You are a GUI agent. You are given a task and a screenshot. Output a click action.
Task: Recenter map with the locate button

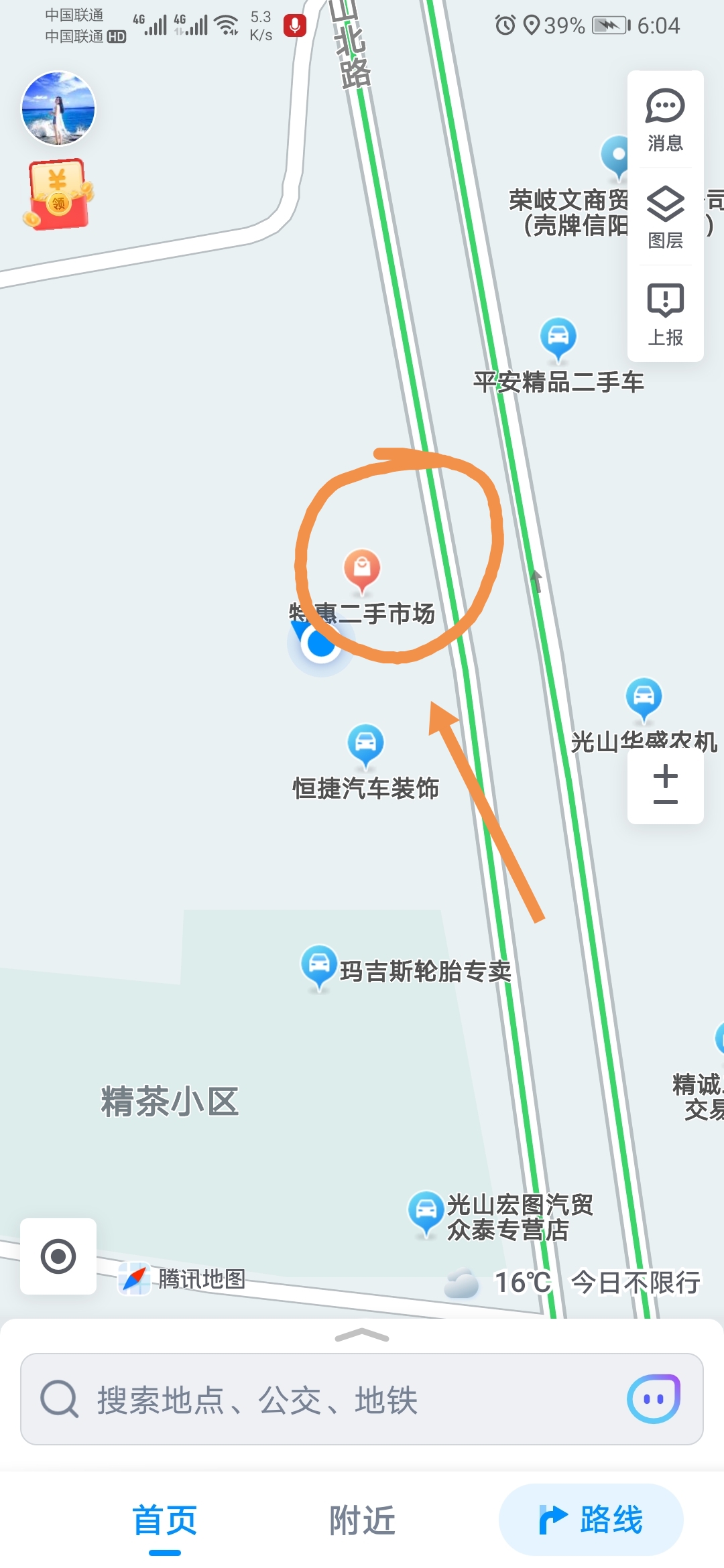click(x=58, y=1256)
